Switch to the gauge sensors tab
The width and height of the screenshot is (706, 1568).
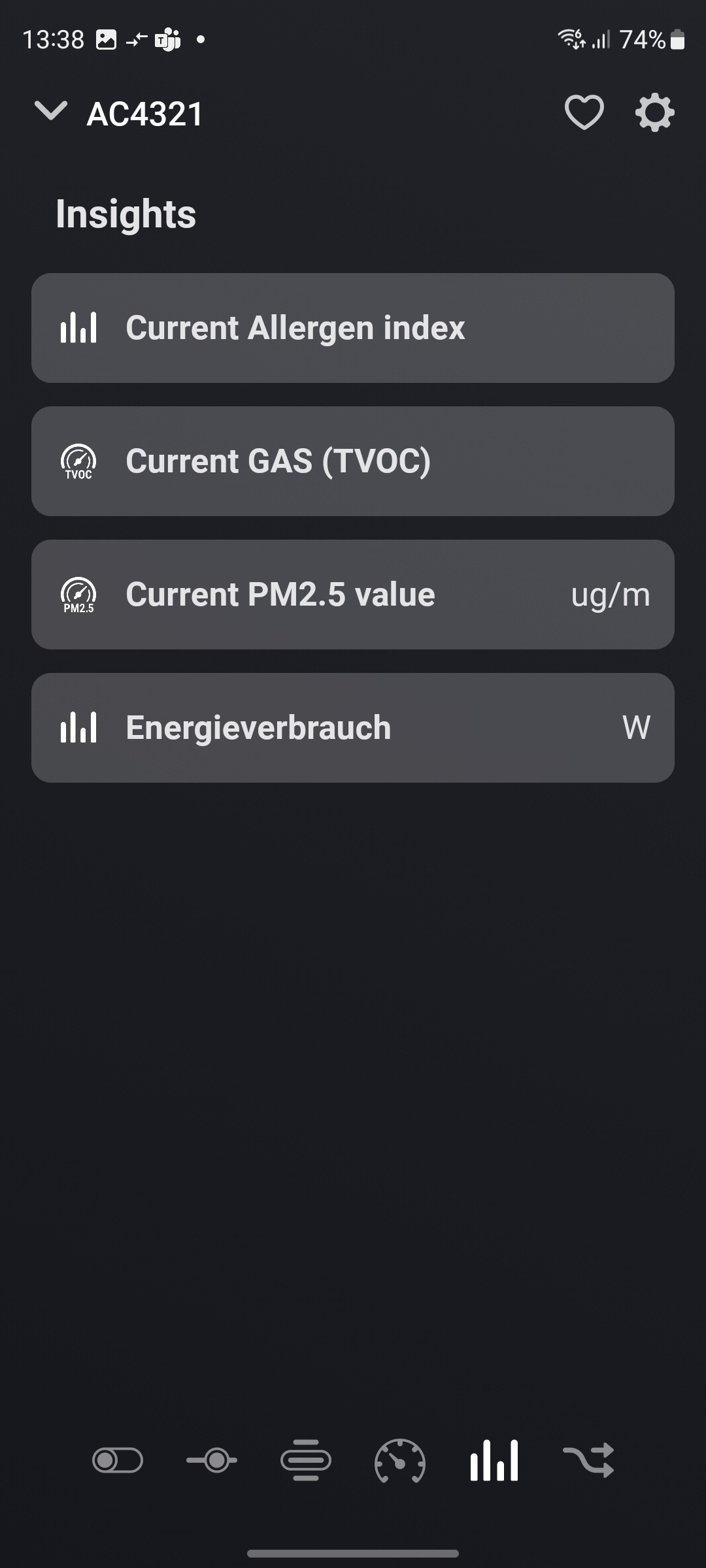[x=400, y=1460]
